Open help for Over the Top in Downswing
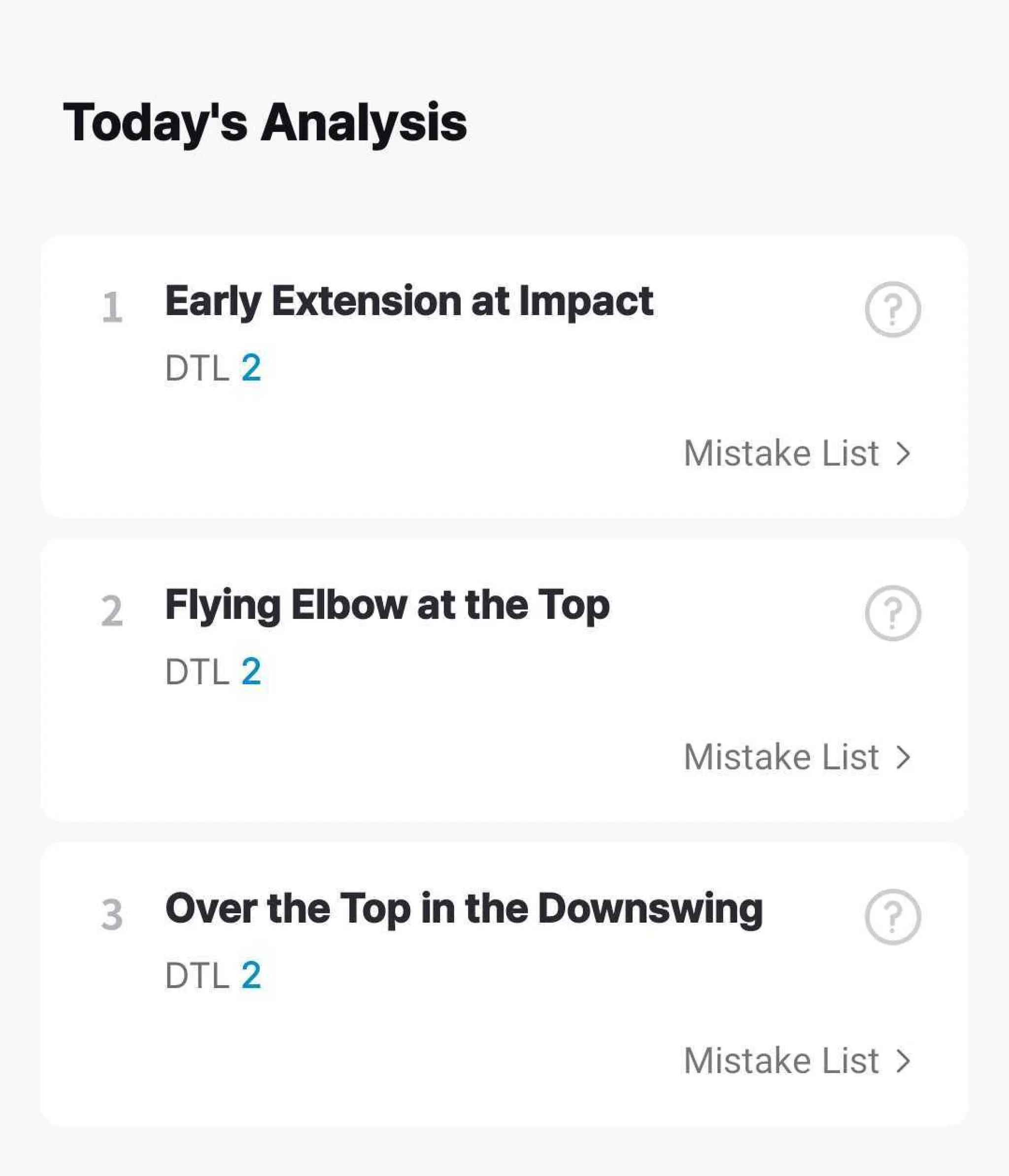The width and height of the screenshot is (1009, 1176). [x=892, y=917]
